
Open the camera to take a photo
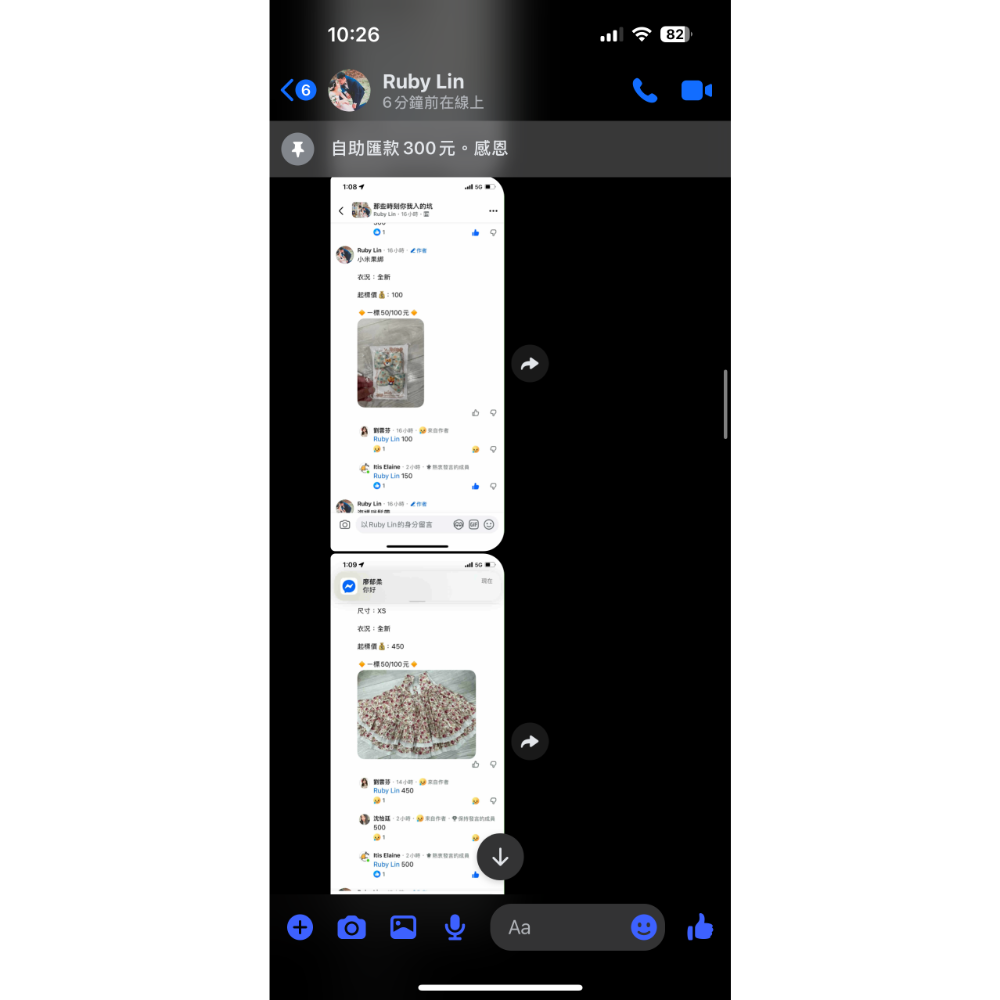[351, 927]
